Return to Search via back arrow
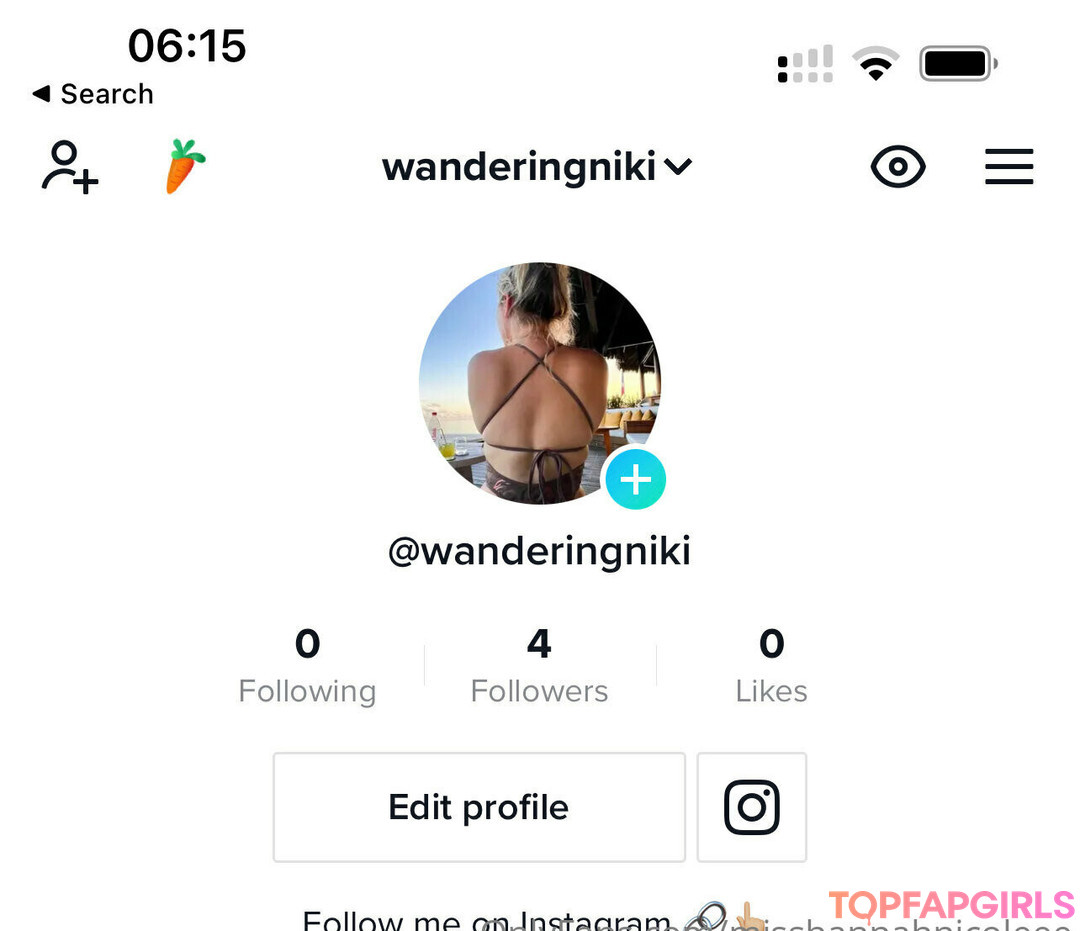Image resolution: width=1080 pixels, height=931 pixels. pos(92,94)
